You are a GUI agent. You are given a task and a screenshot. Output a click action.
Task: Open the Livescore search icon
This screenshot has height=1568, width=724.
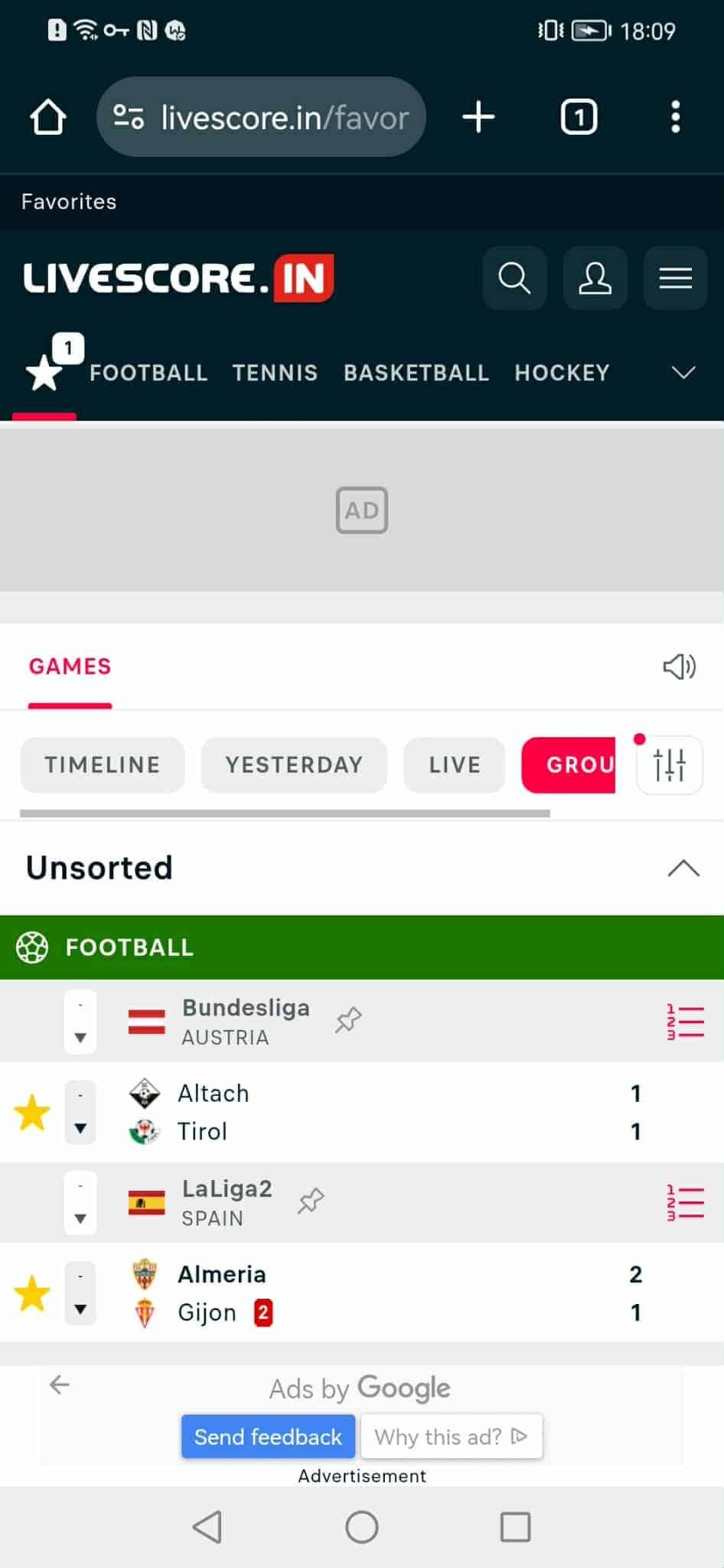(514, 278)
